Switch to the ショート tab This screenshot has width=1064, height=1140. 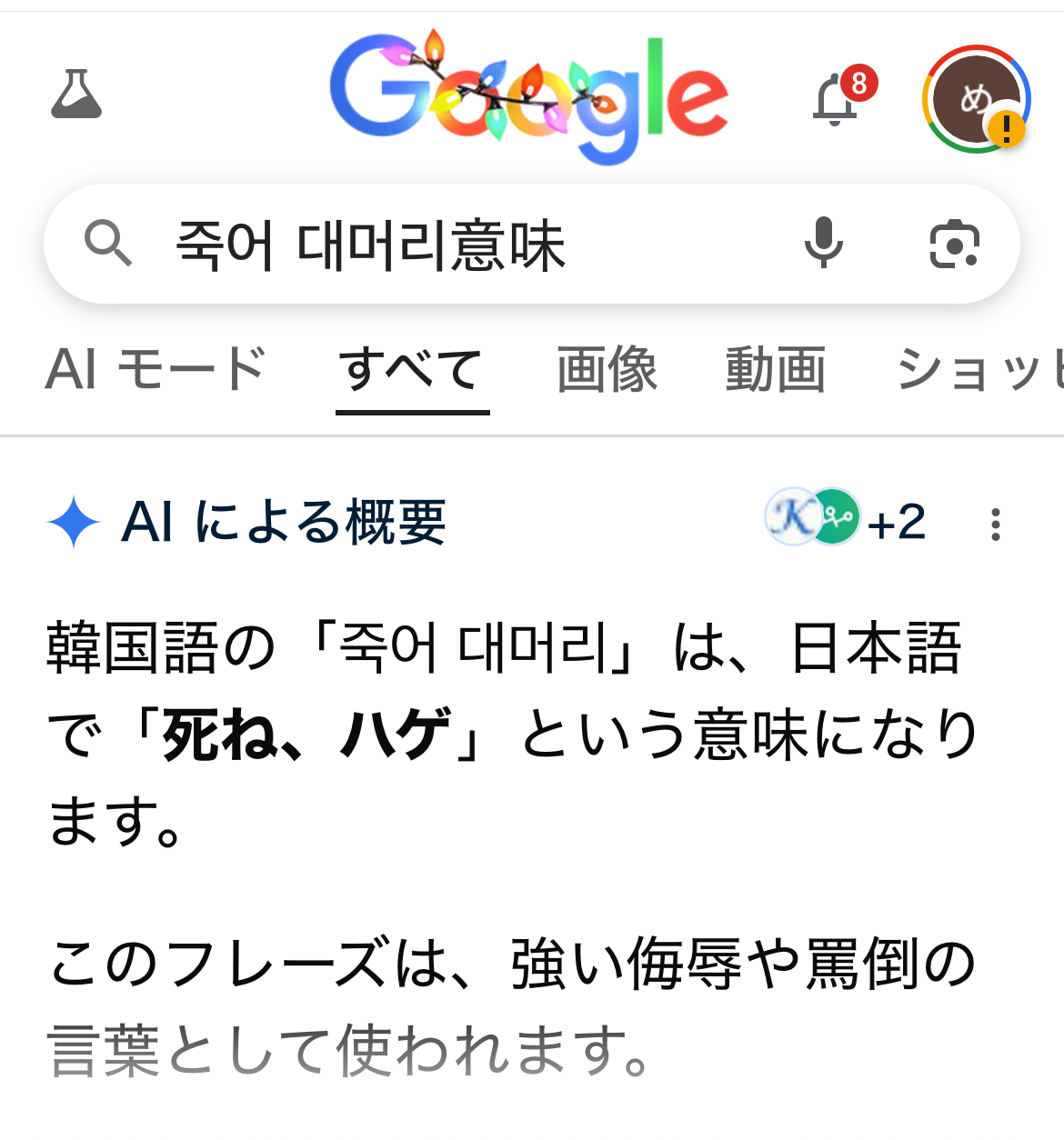(978, 369)
